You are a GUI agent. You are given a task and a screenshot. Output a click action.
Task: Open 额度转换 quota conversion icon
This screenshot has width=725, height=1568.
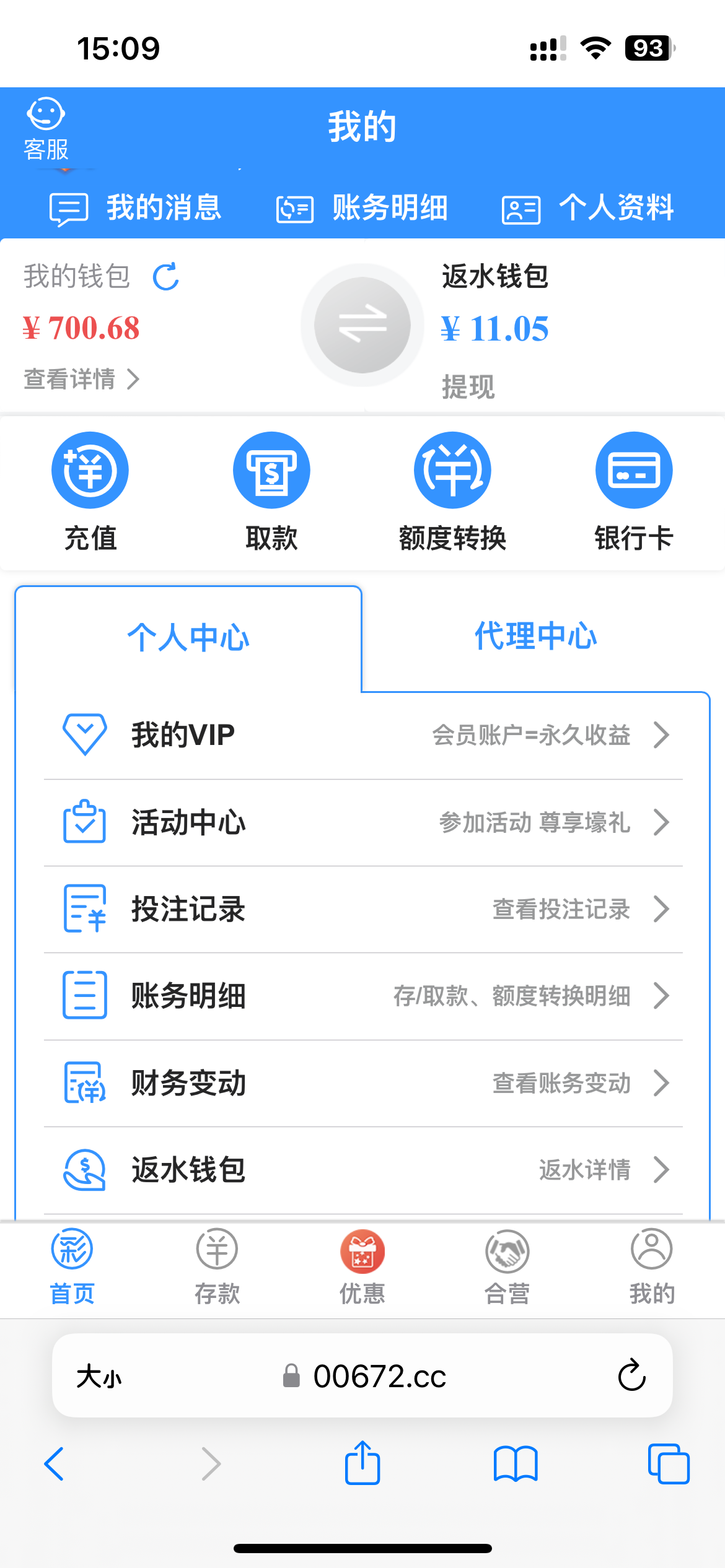point(452,469)
